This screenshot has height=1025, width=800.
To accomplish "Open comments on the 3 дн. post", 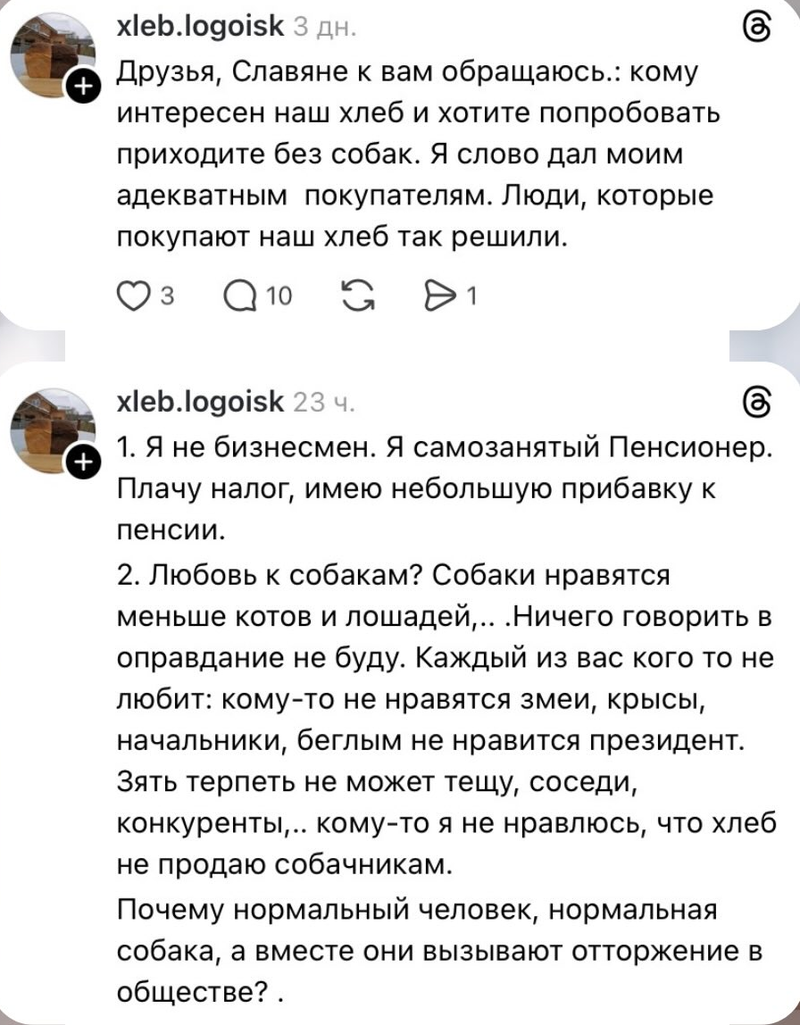I will click(242, 296).
